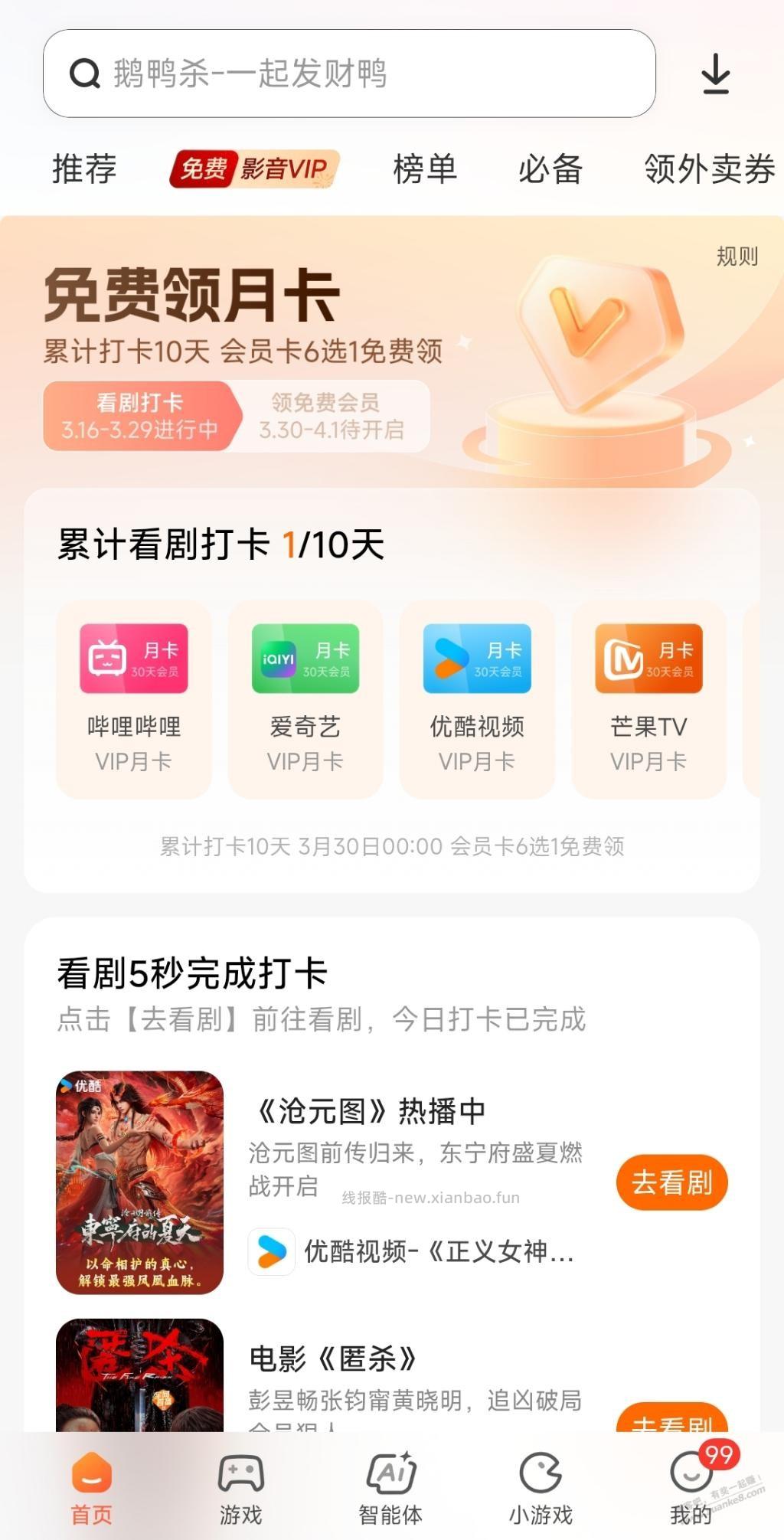Select the 领免费会员 stage toggle
The width and height of the screenshot is (784, 1540).
[325, 417]
